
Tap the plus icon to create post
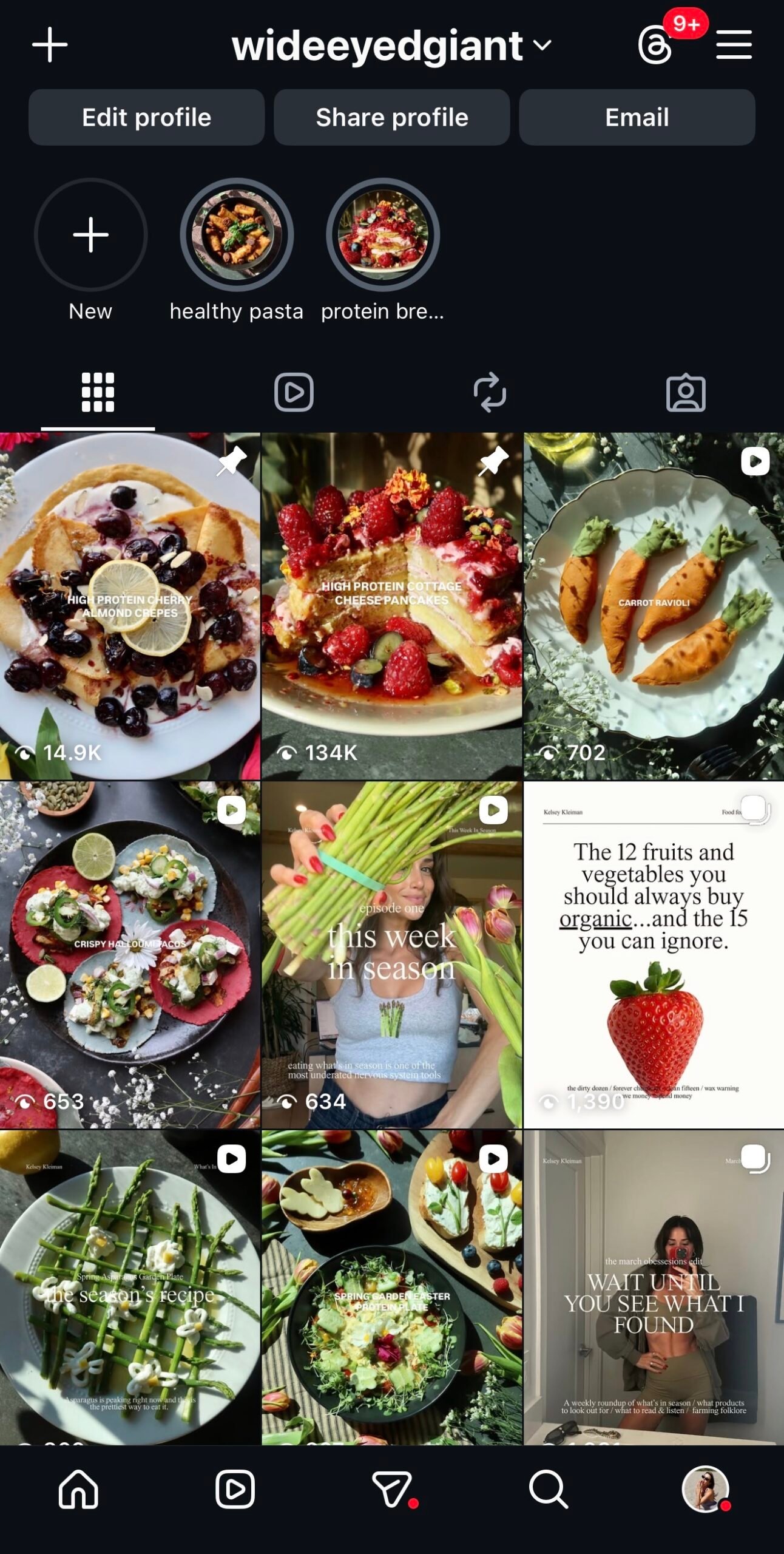(50, 45)
